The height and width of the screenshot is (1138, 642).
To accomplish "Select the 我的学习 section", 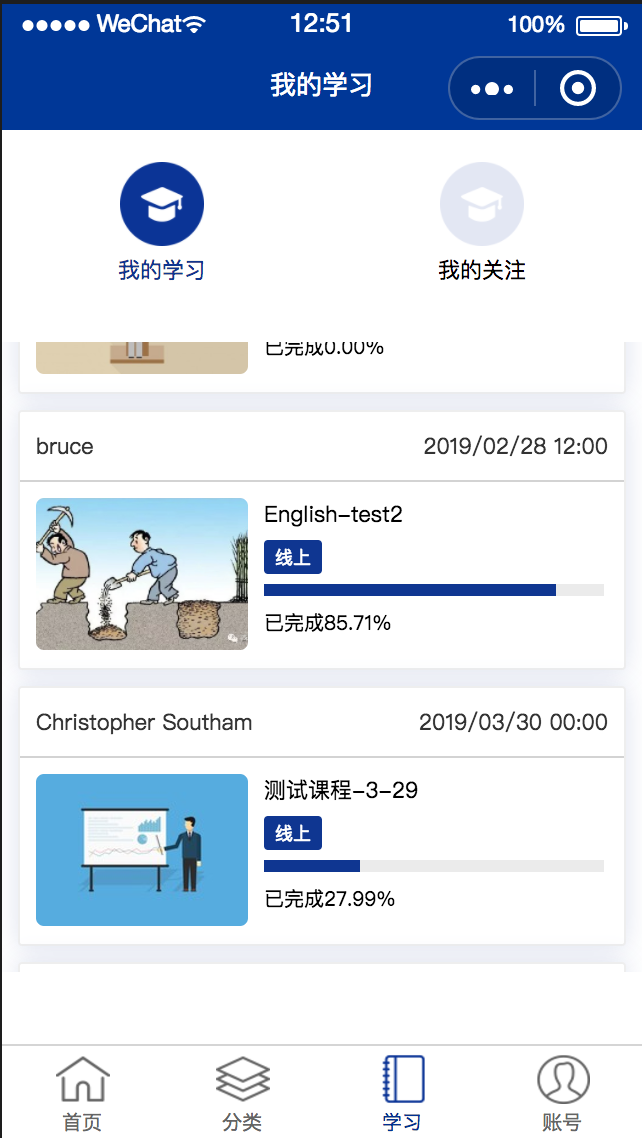I will click(162, 222).
